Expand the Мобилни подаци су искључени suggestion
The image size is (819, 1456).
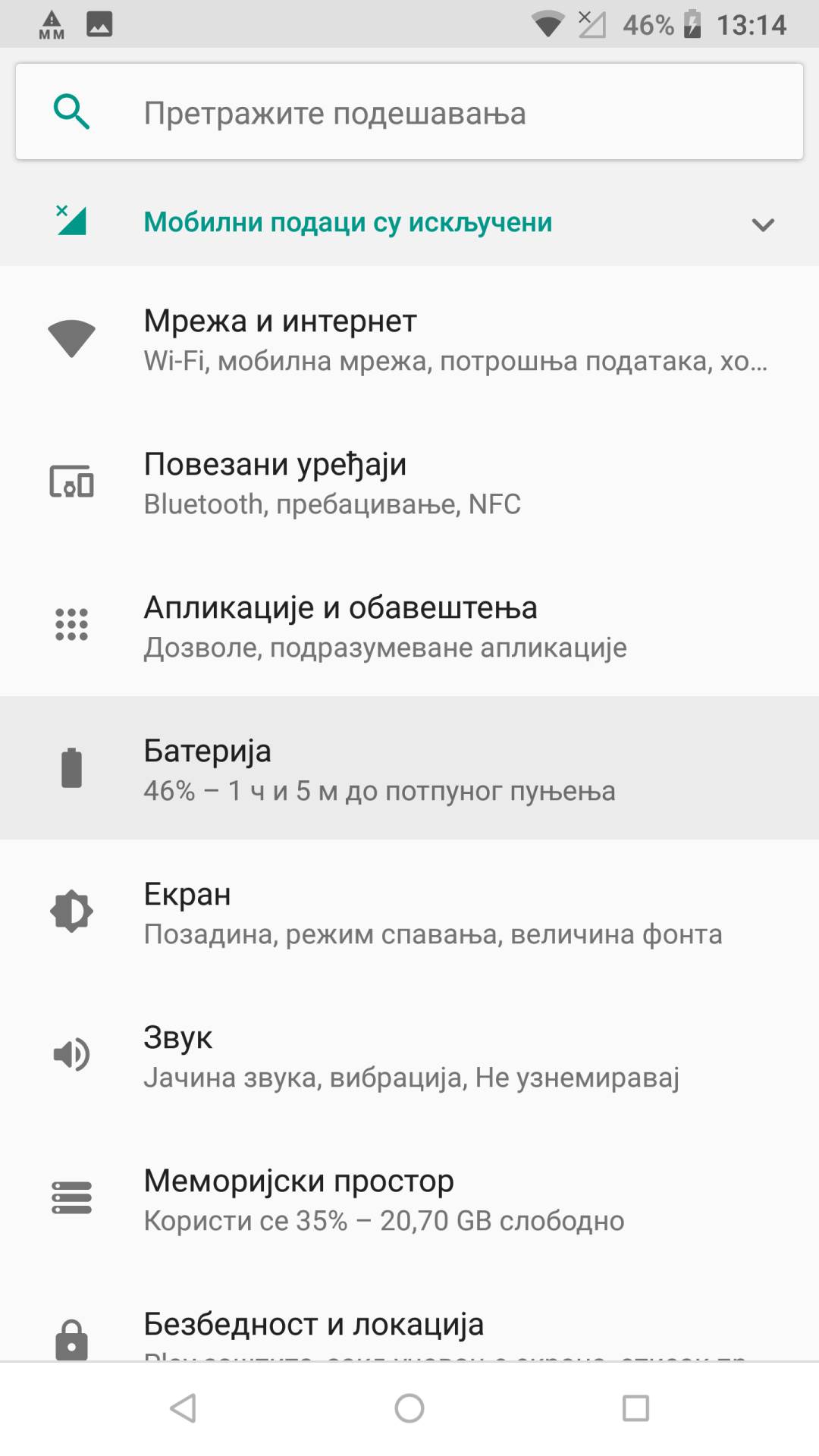(x=762, y=224)
